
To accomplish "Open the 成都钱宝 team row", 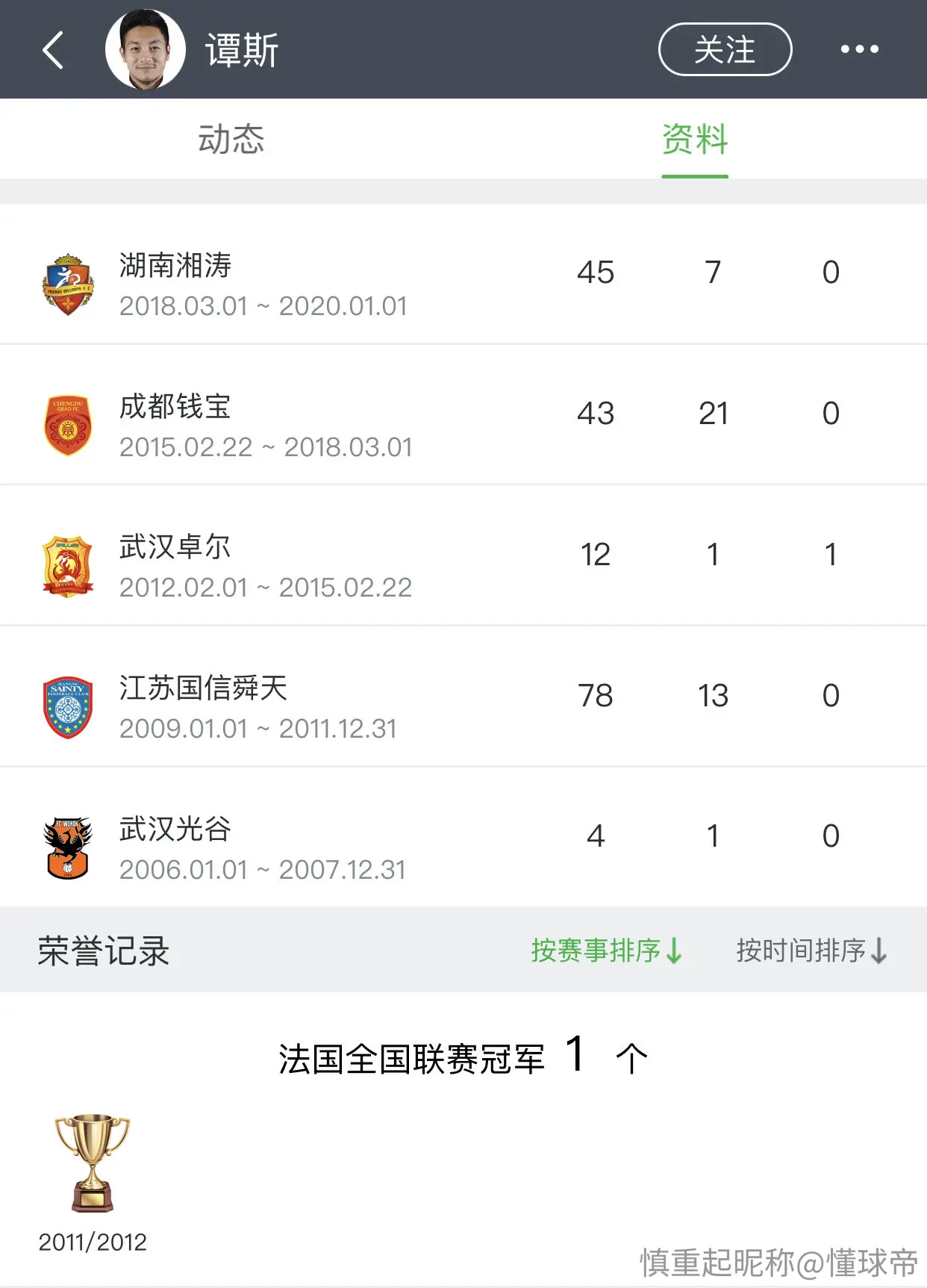I will 463,415.
